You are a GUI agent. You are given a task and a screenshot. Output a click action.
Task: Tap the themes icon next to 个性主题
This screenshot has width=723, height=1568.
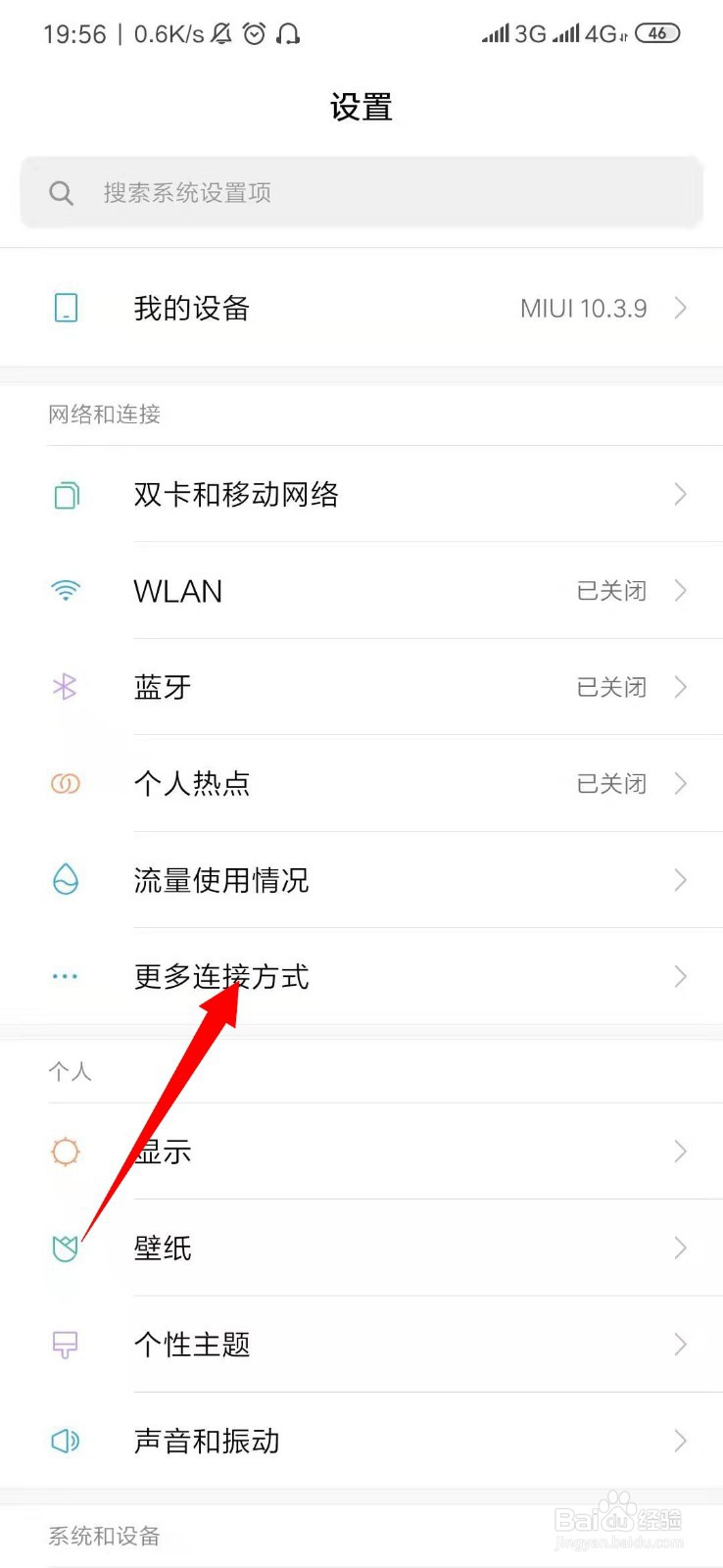(x=65, y=1345)
